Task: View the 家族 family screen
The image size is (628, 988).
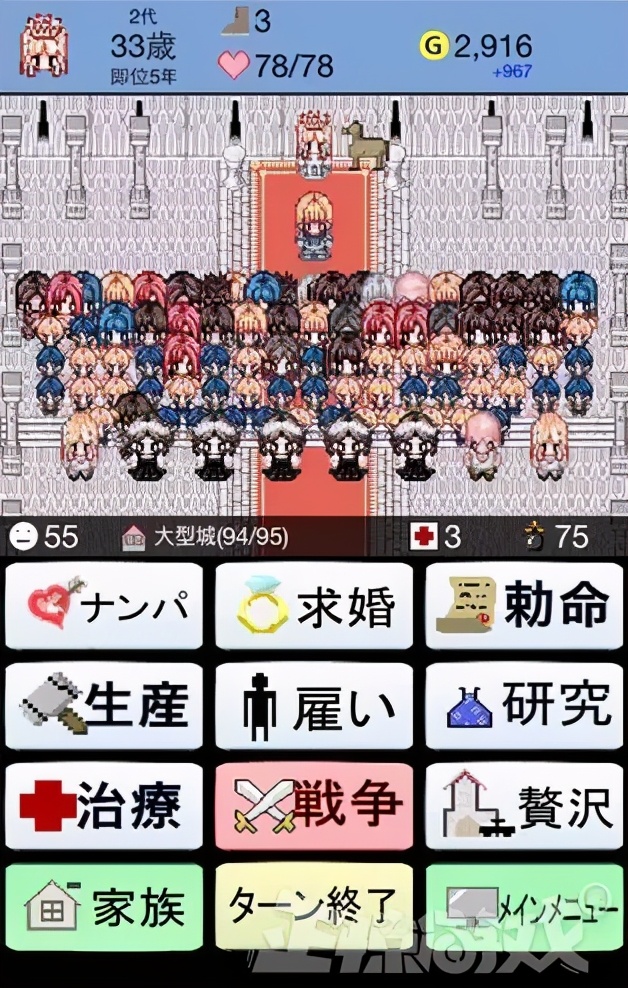Action: click(104, 906)
